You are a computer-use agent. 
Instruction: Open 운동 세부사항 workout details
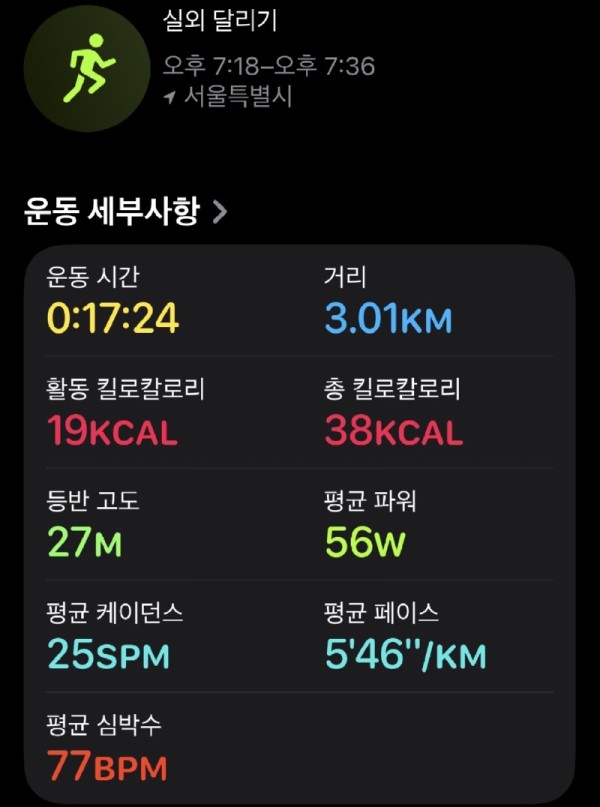point(125,212)
